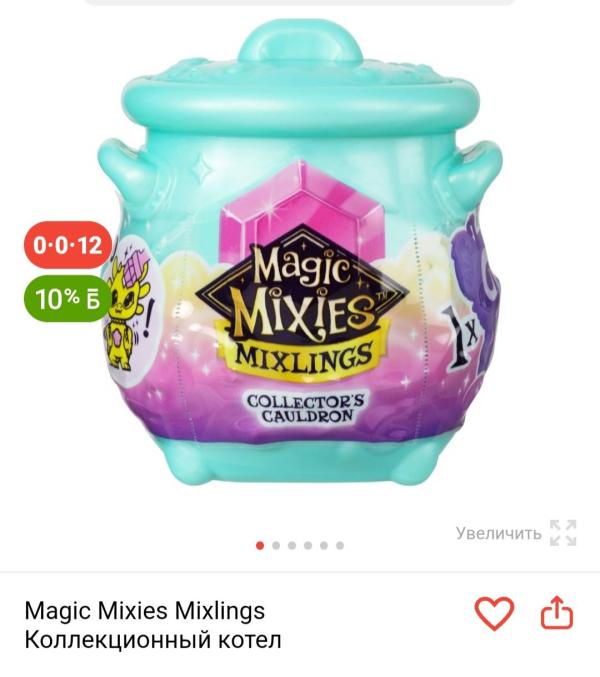Tap the 10% bonus badge

pyautogui.click(x=68, y=298)
